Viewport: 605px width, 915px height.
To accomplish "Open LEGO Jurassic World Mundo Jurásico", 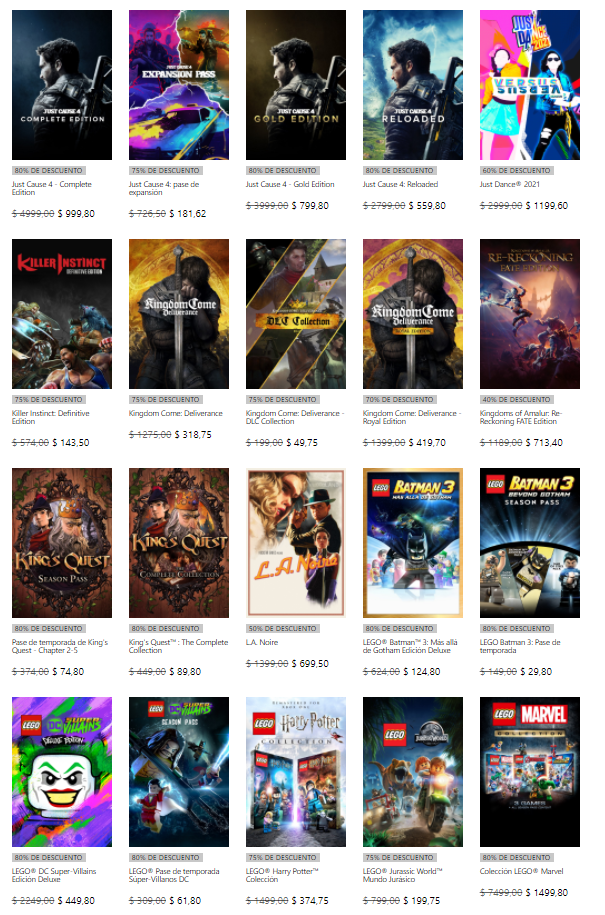I will 412,771.
